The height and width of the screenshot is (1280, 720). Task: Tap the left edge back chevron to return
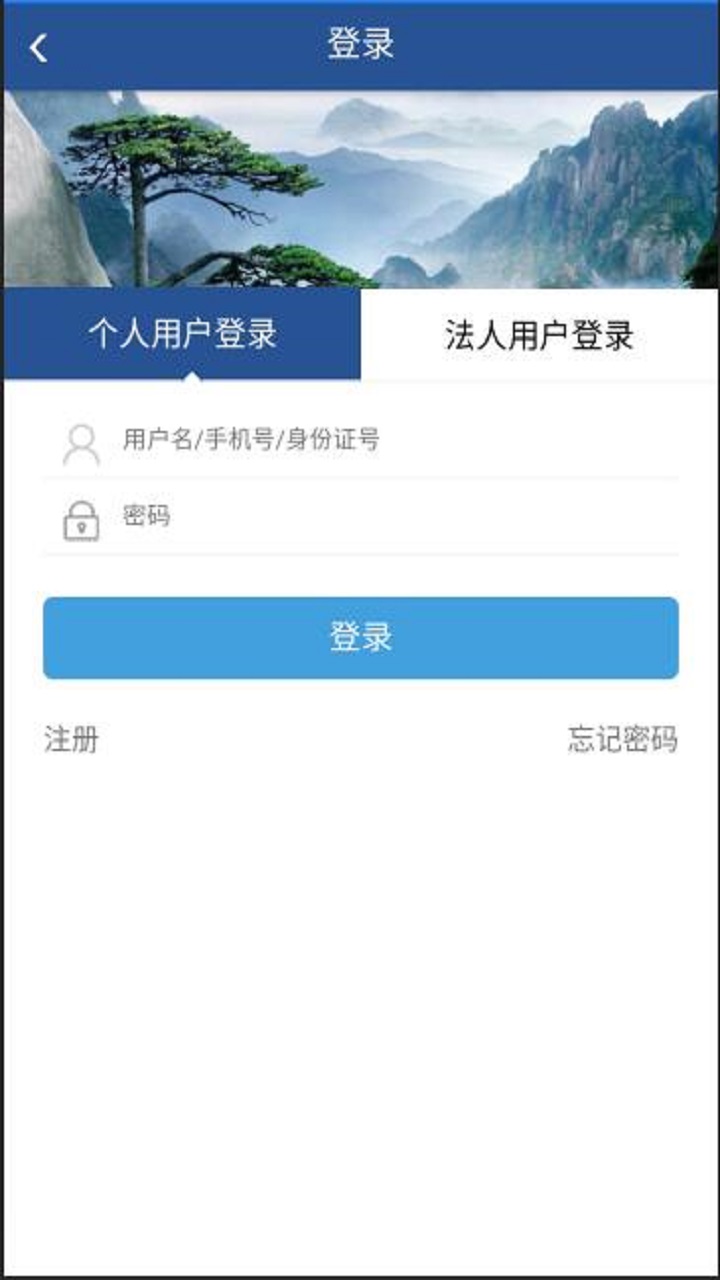click(x=37, y=45)
